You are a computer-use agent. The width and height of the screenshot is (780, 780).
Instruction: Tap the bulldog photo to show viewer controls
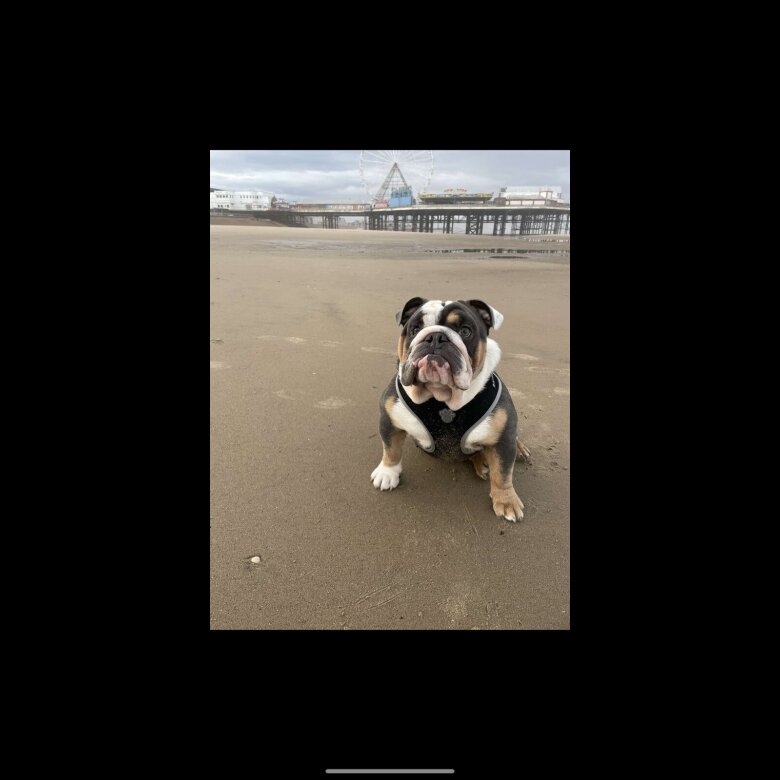click(x=389, y=390)
